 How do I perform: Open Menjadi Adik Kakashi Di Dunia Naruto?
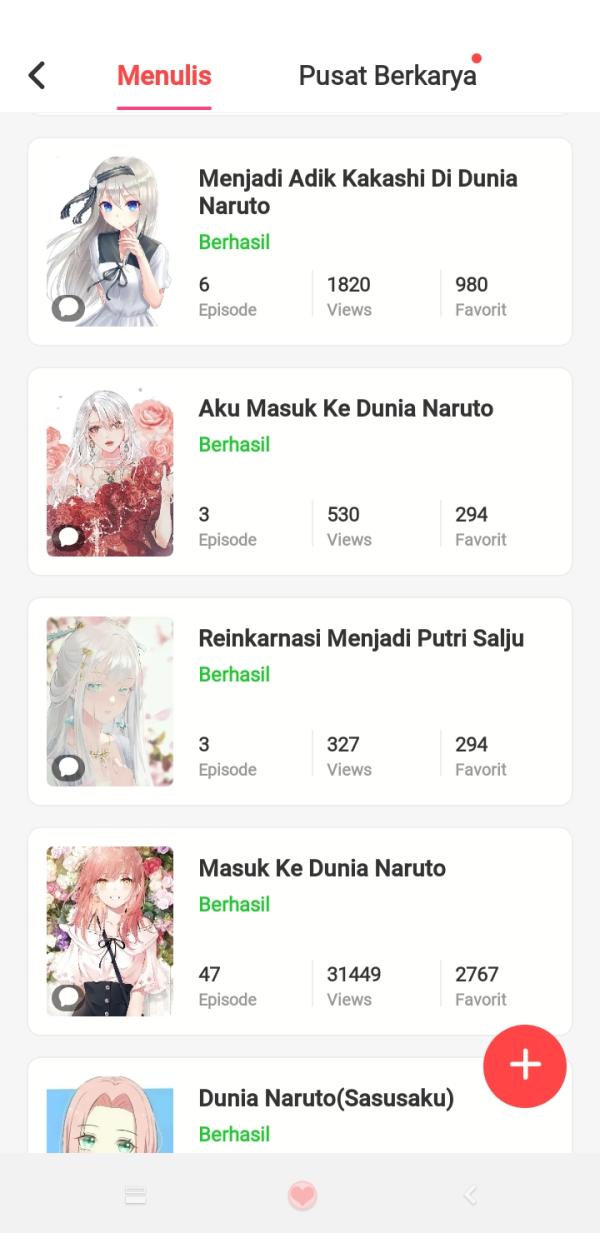358,192
